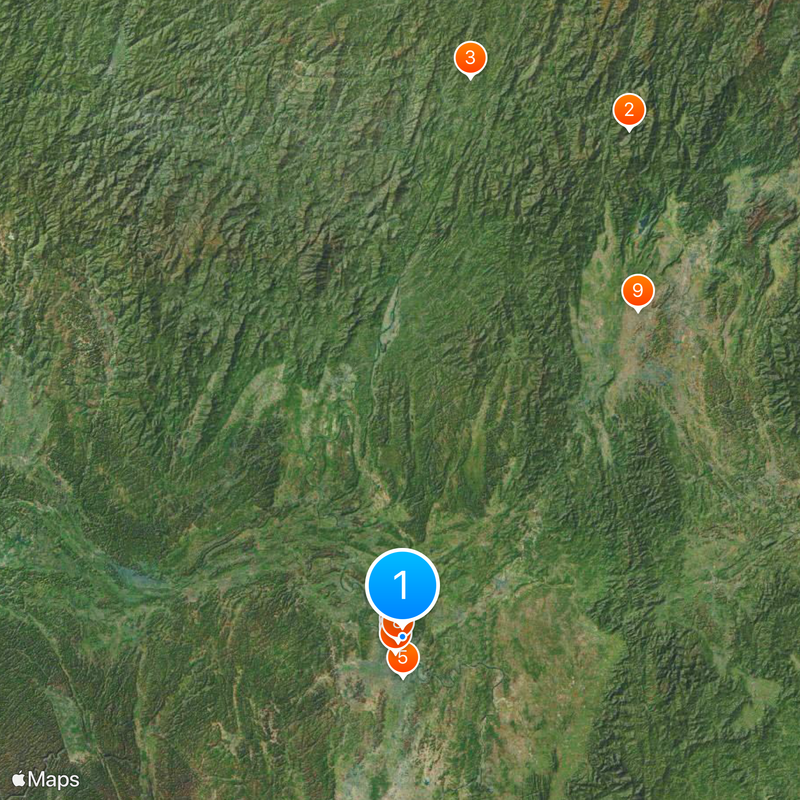Screen dimensions: 800x800
Task: Tap the large blue pin numbered 1
Action: pos(403,584)
